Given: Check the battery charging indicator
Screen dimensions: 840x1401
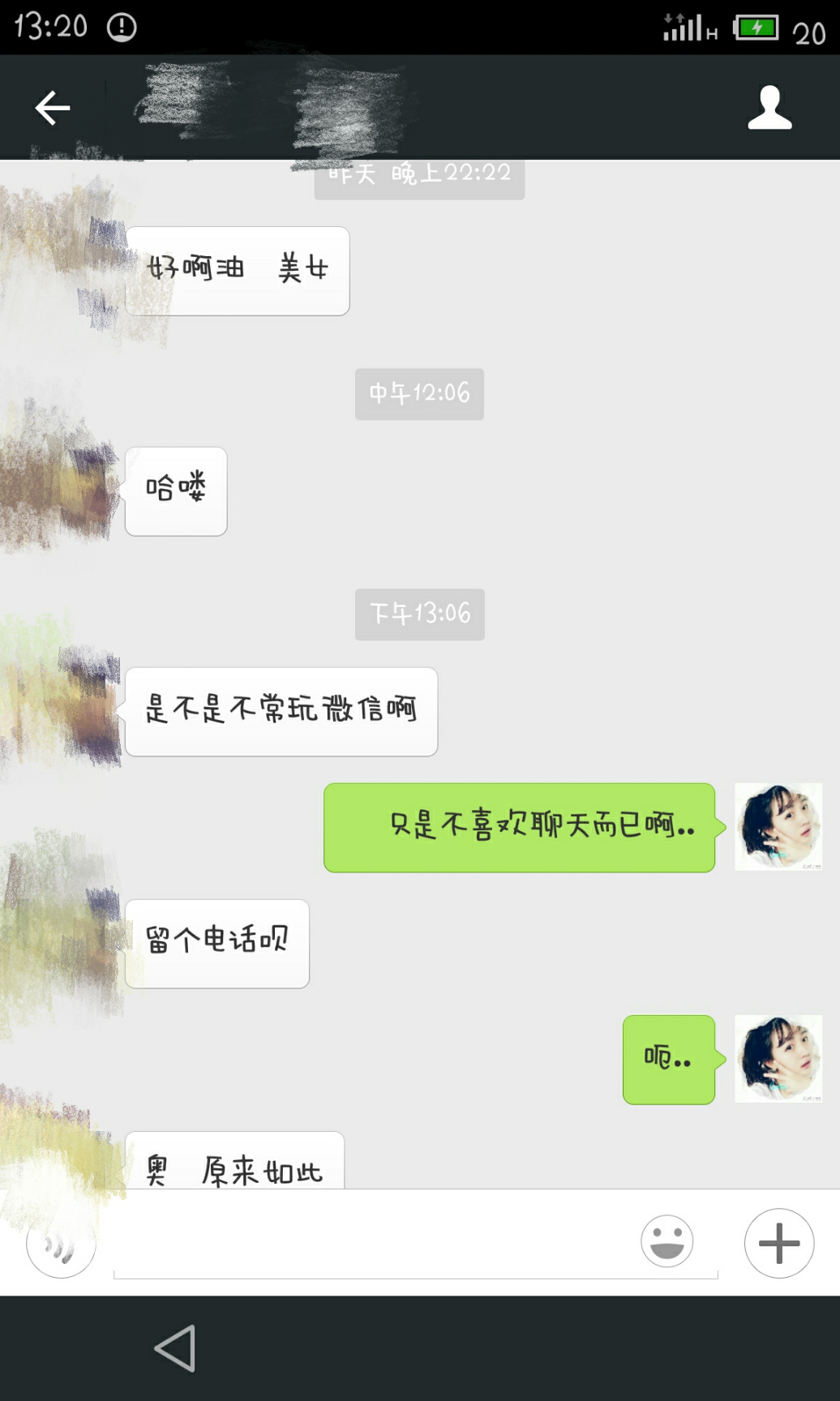Looking at the screenshot, I should (x=756, y=25).
